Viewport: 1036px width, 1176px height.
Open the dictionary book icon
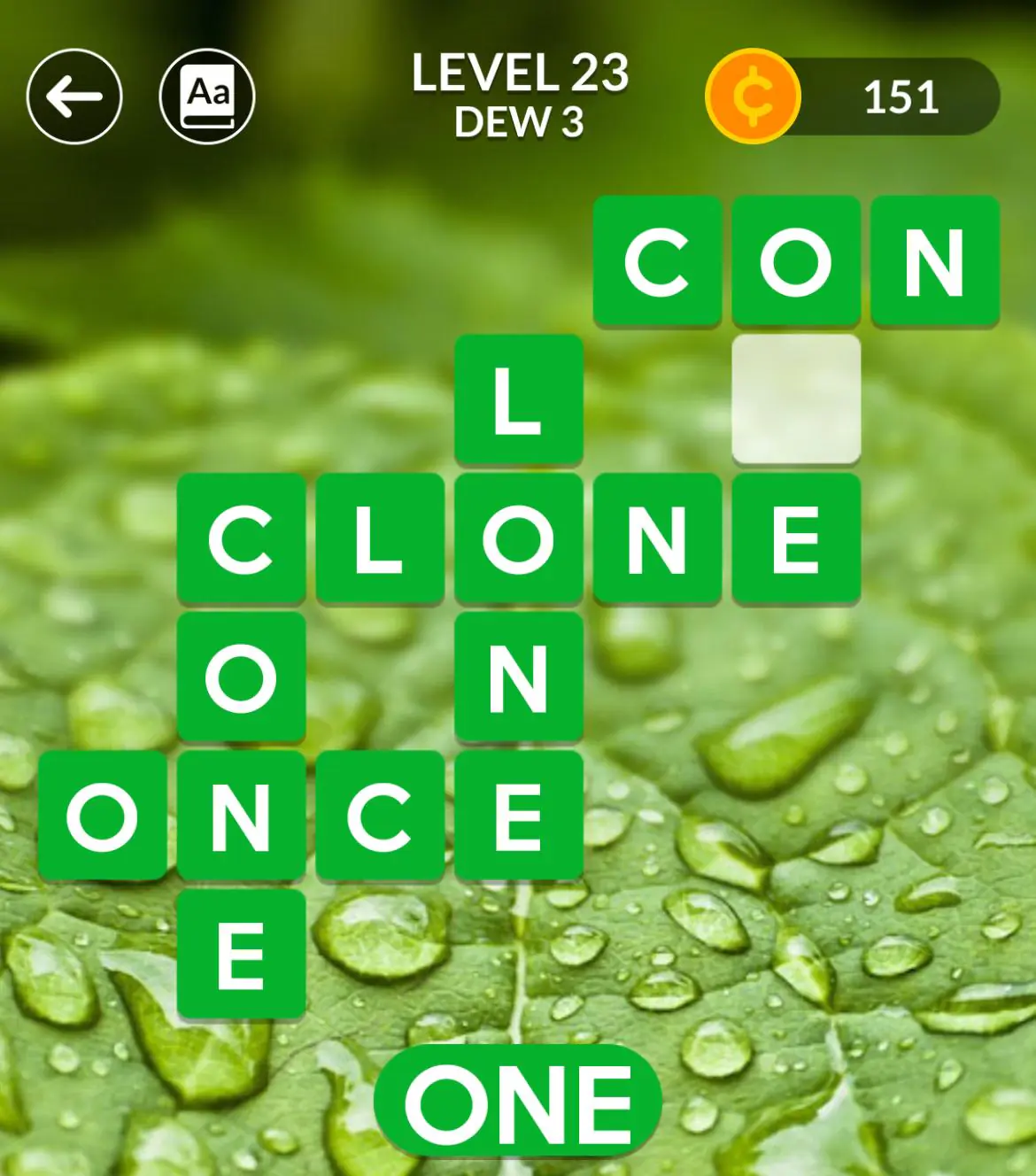[x=207, y=97]
